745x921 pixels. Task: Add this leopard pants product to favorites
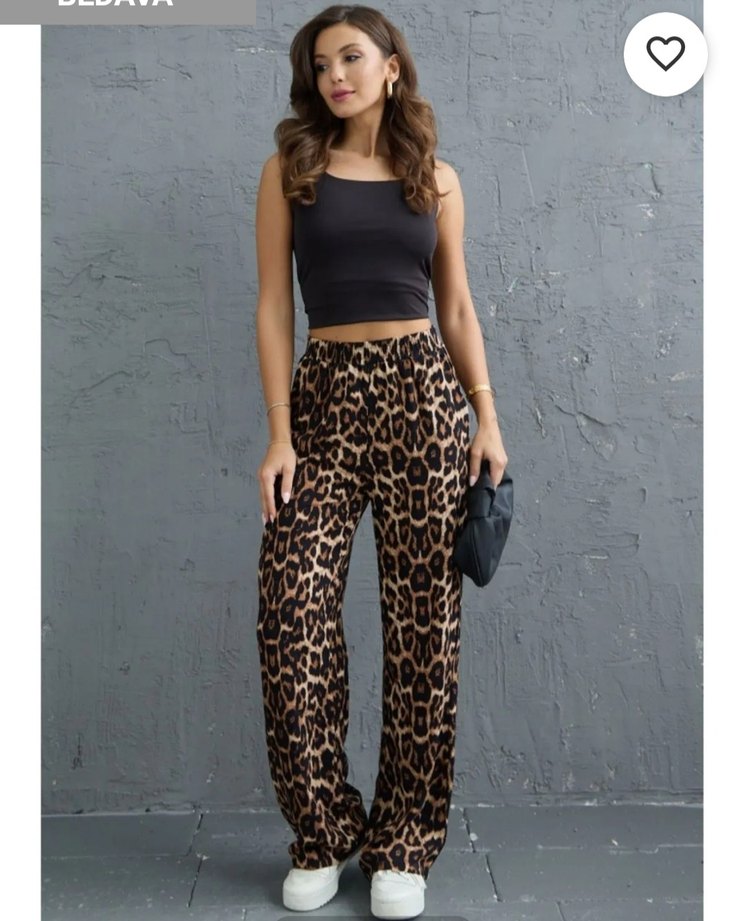click(x=665, y=54)
